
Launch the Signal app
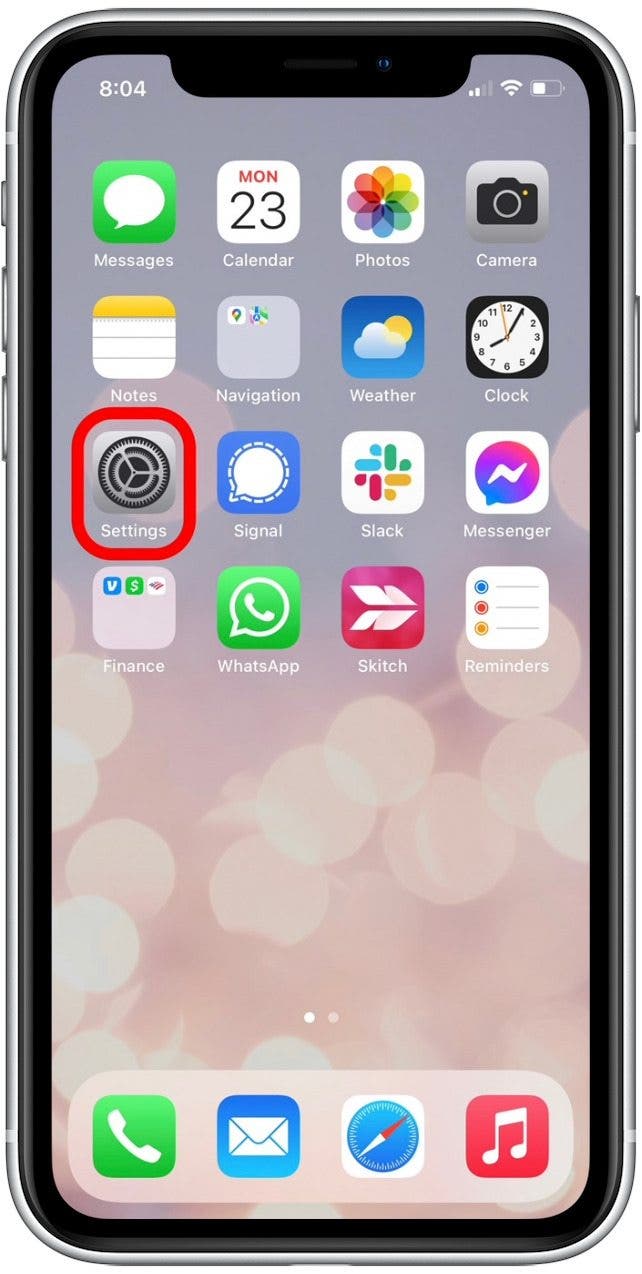click(258, 473)
